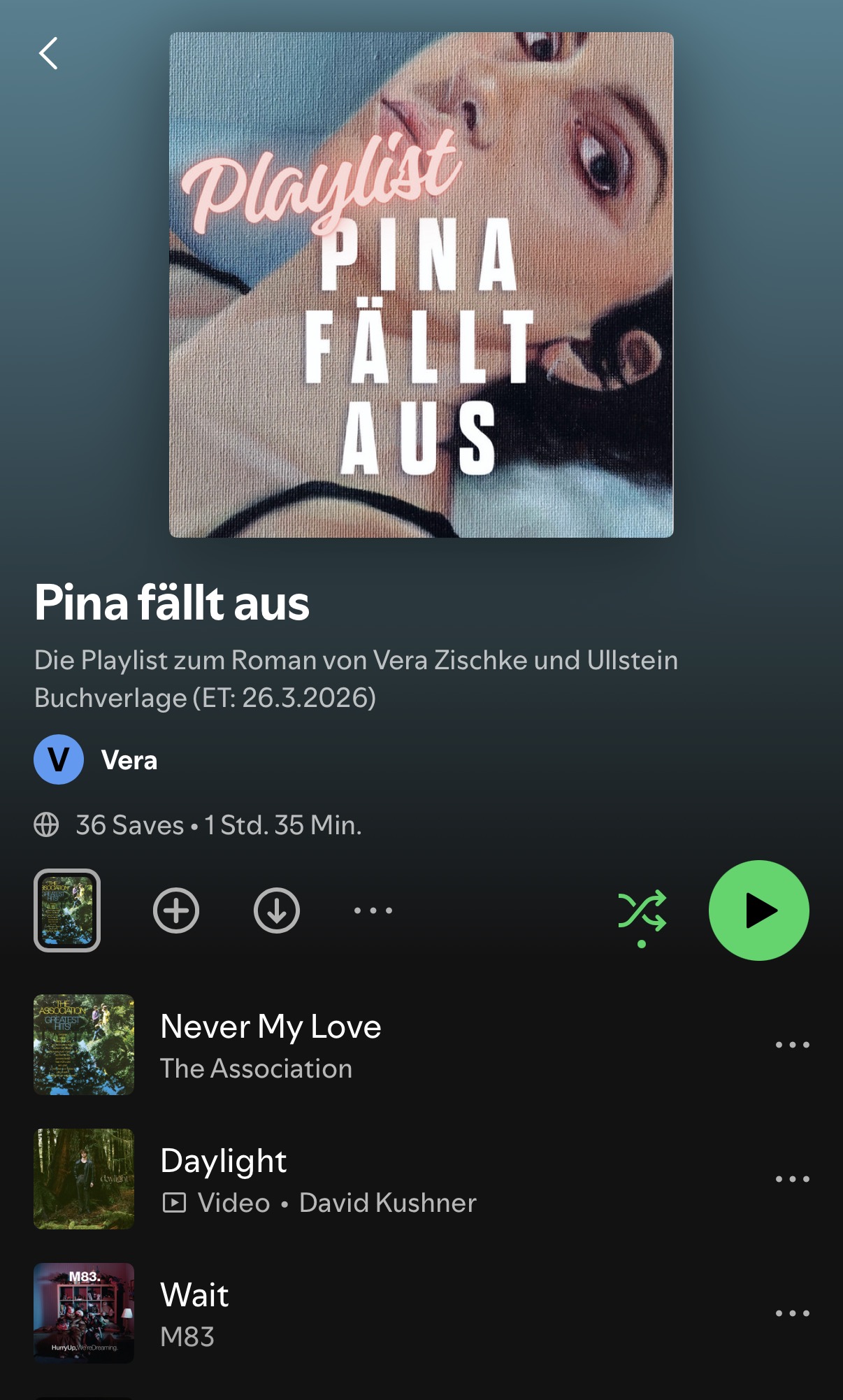Open the track menu for Never My Love
This screenshot has width=843, height=1400.
791,1044
